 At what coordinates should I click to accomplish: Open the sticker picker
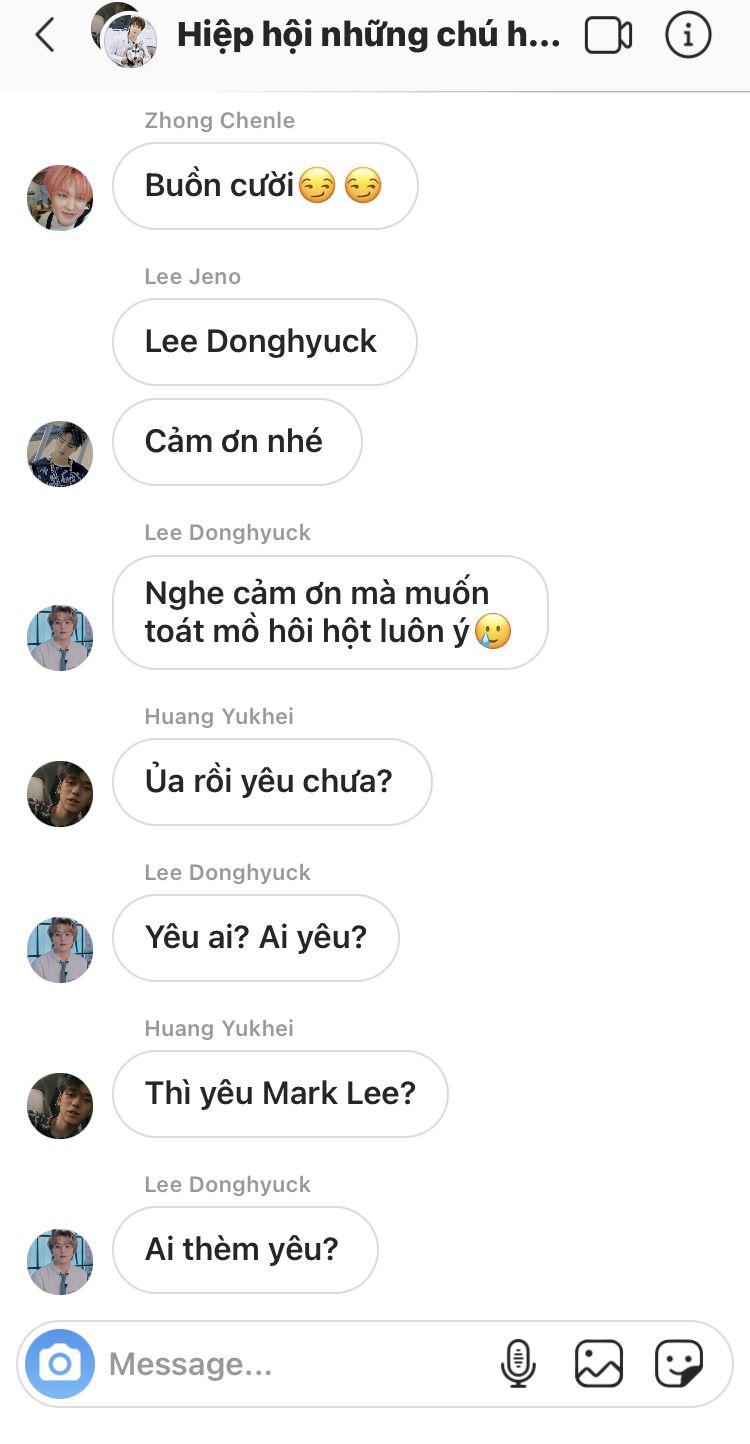tap(679, 1364)
